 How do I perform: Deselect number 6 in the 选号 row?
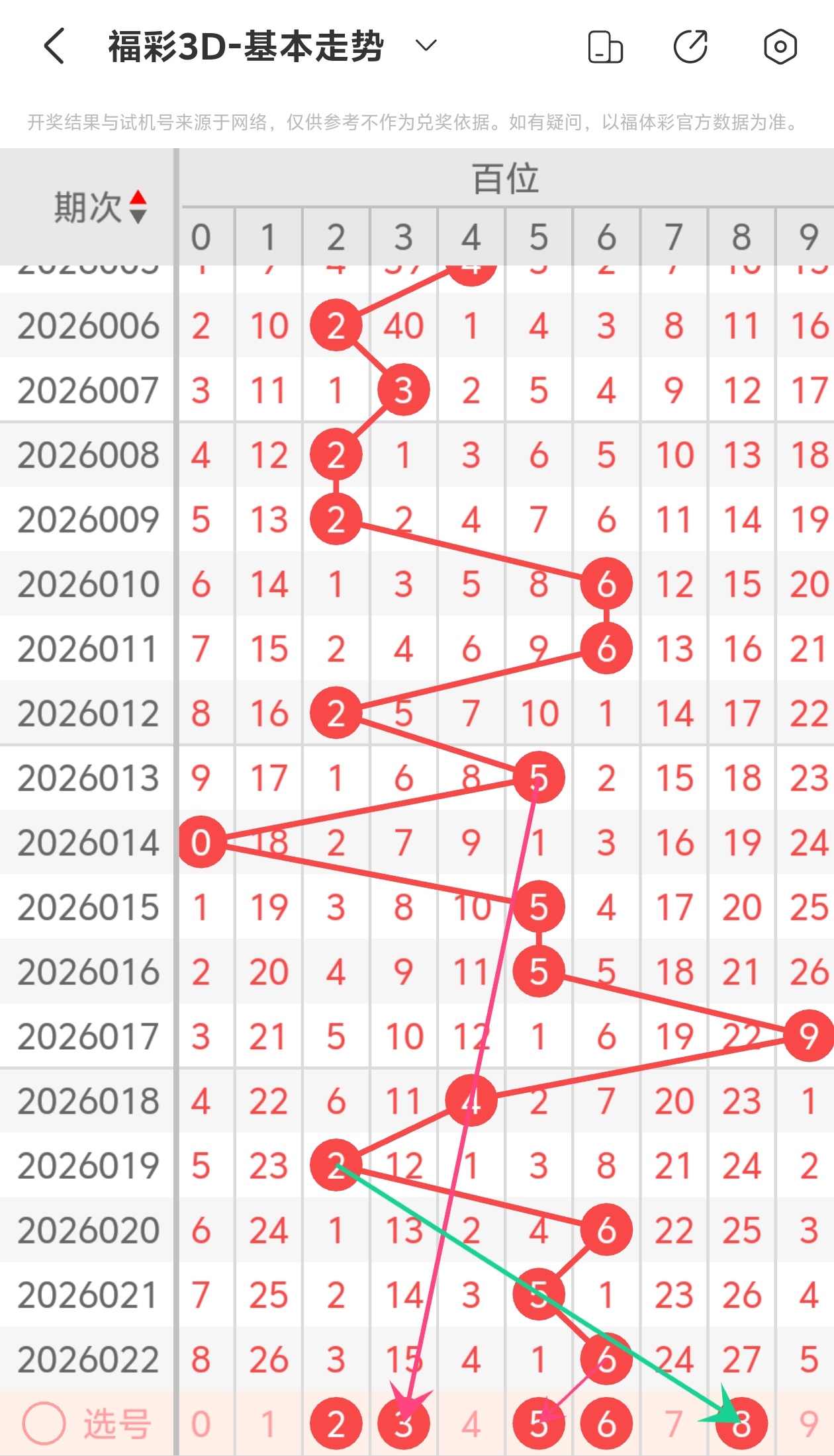pos(606,1424)
